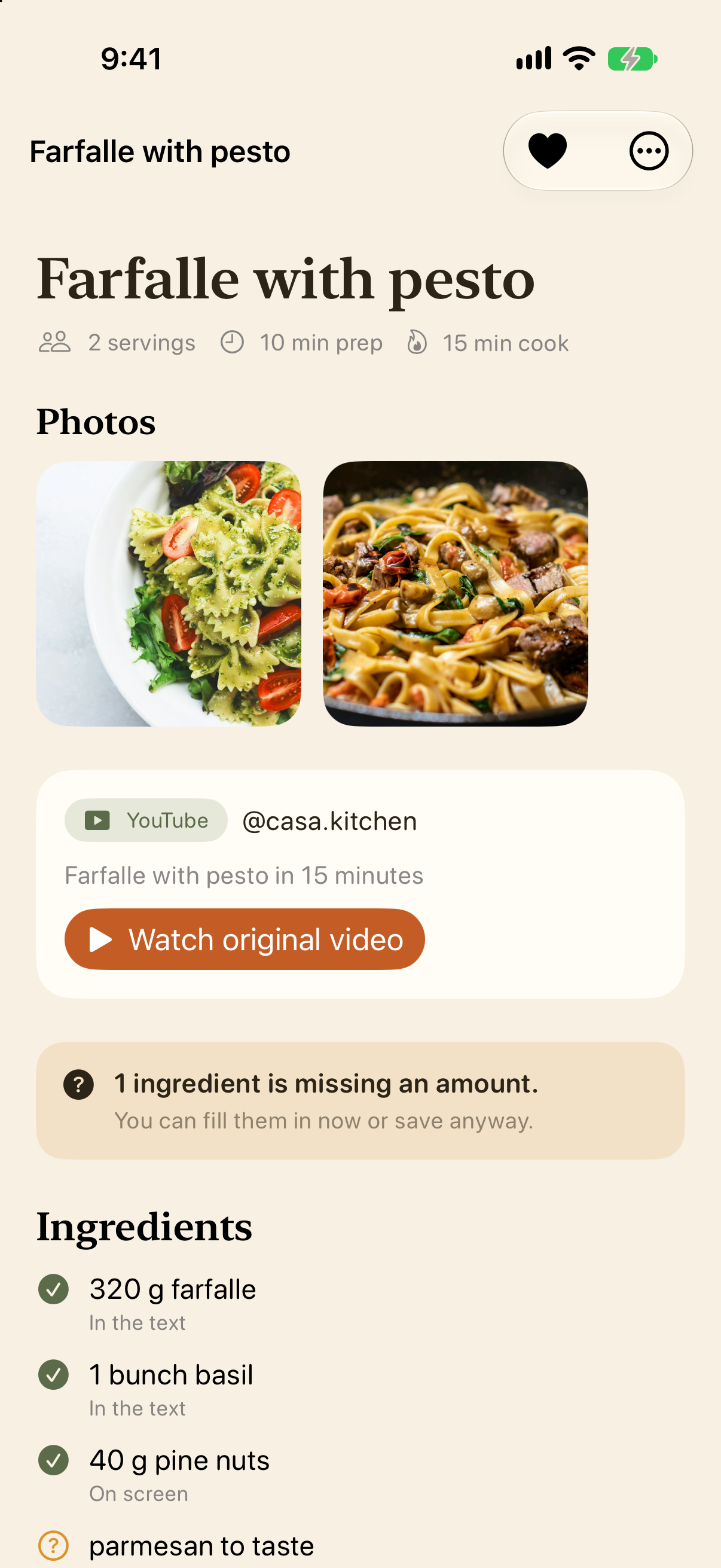Open the 320 g farfalle ingredient

[360, 1302]
